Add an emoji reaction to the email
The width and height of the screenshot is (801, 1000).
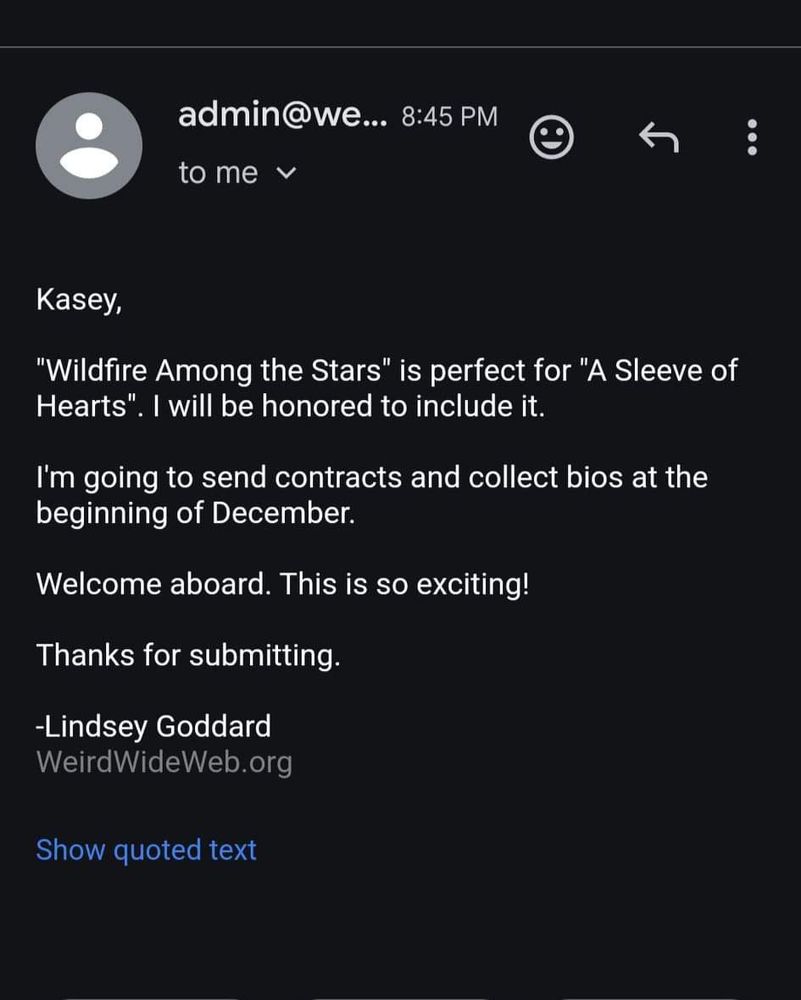pyautogui.click(x=551, y=137)
